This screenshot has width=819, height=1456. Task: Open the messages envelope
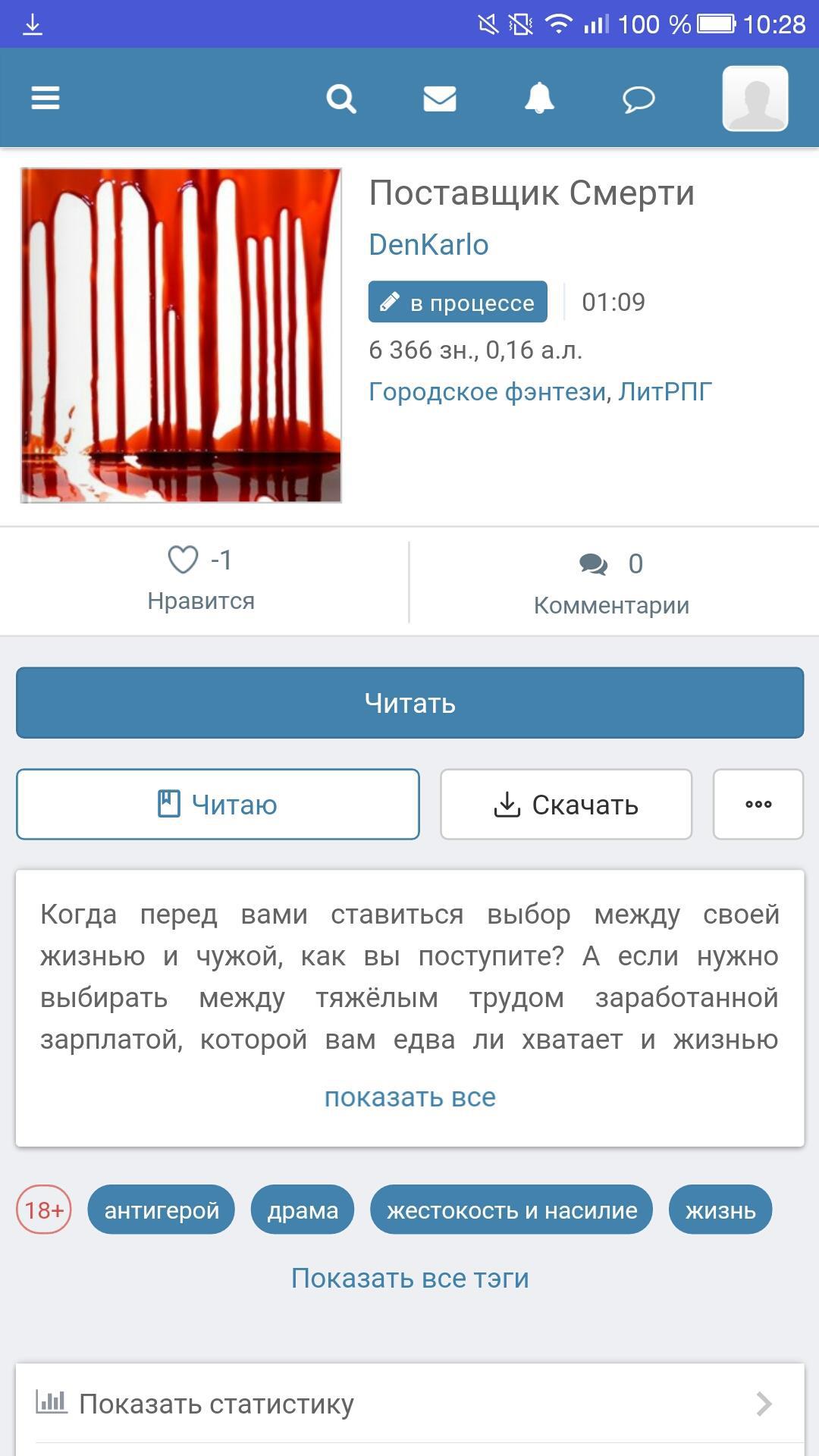440,99
